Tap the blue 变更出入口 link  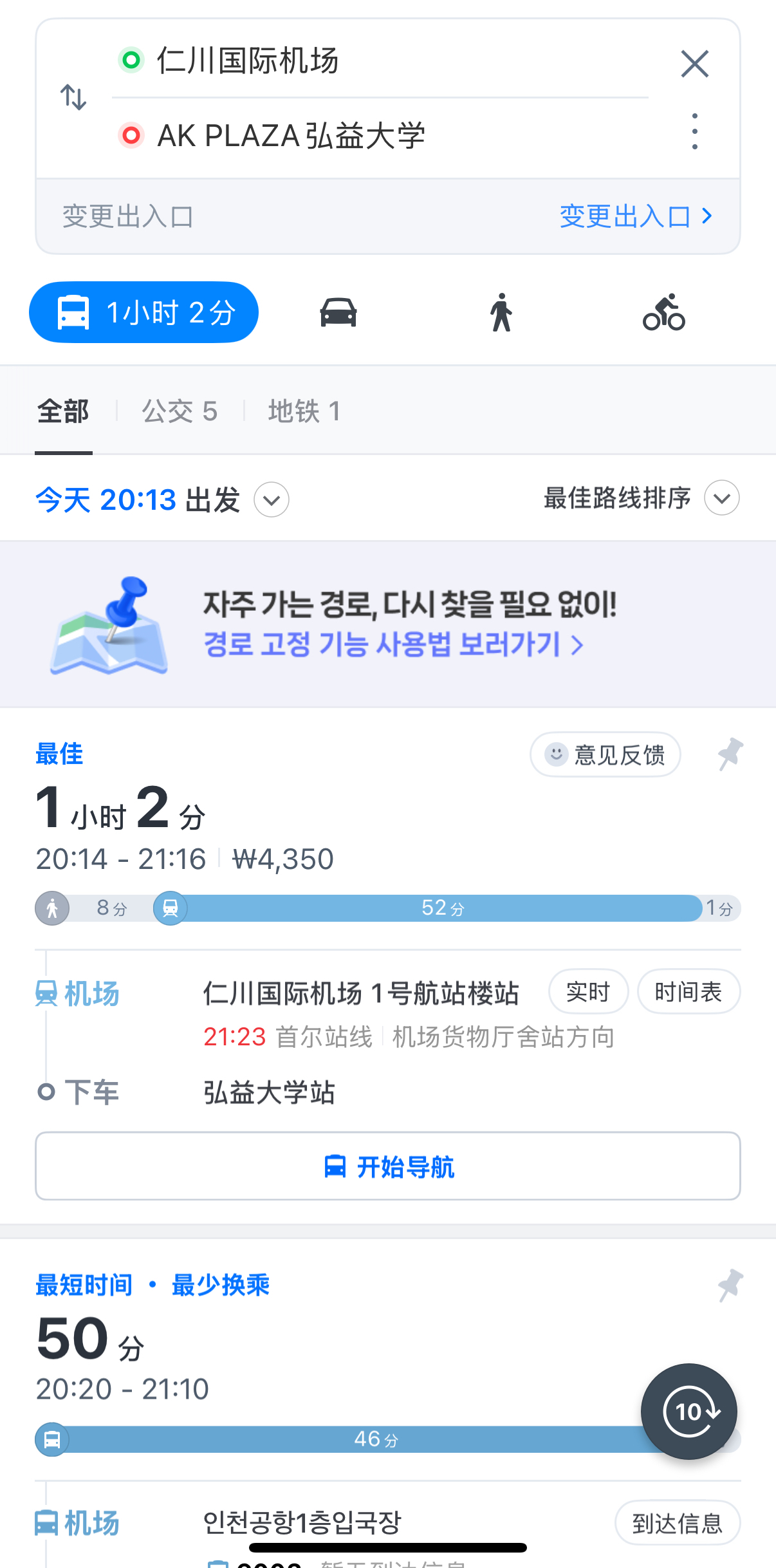tap(635, 216)
